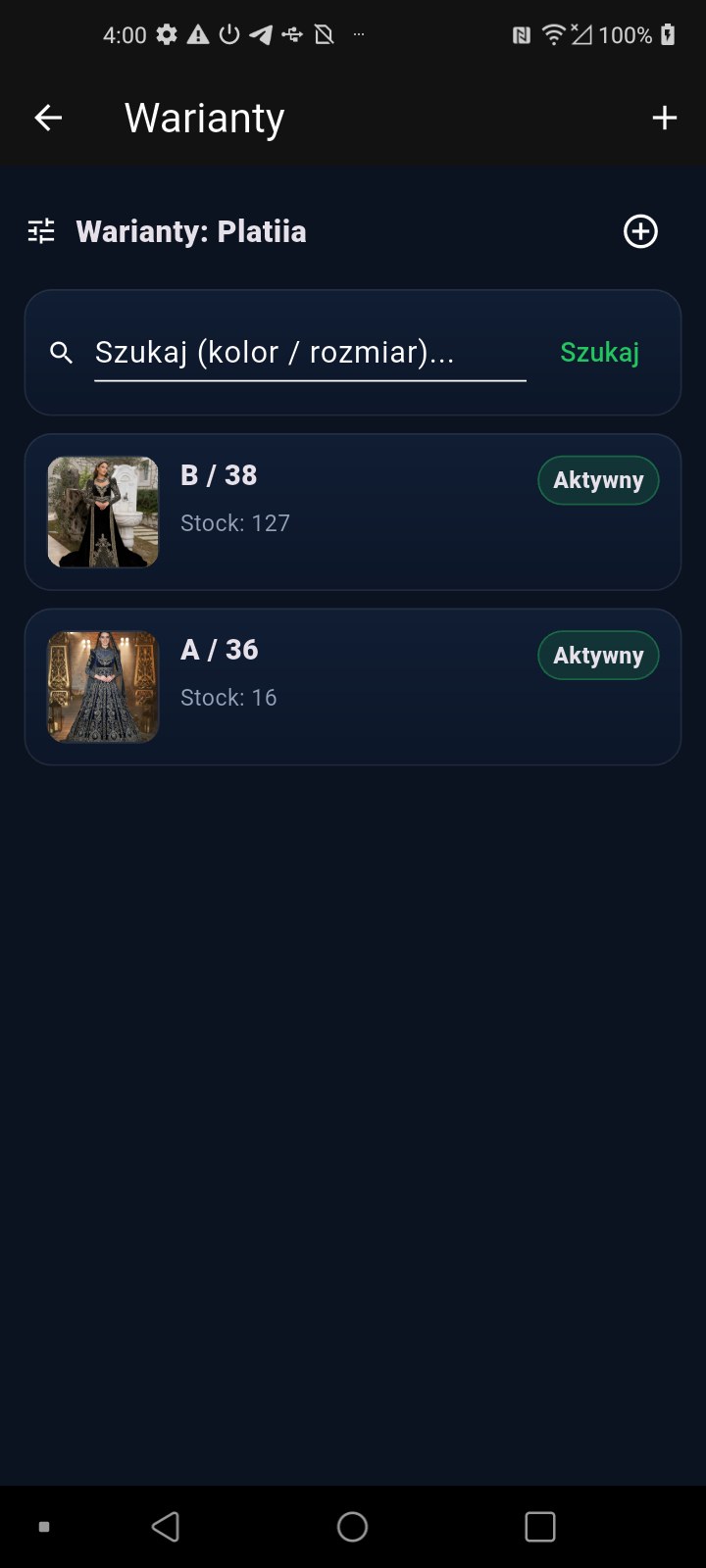The image size is (706, 1568).
Task: Tap the Aktywny chip on A / 36
Action: pyautogui.click(x=598, y=656)
